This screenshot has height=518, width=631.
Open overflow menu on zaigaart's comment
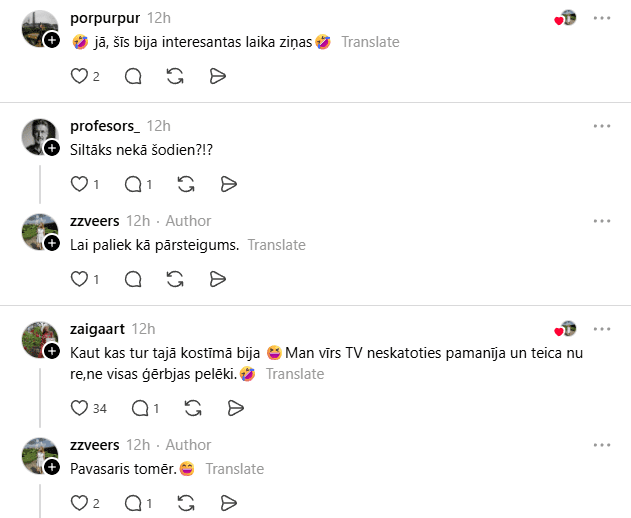601,329
